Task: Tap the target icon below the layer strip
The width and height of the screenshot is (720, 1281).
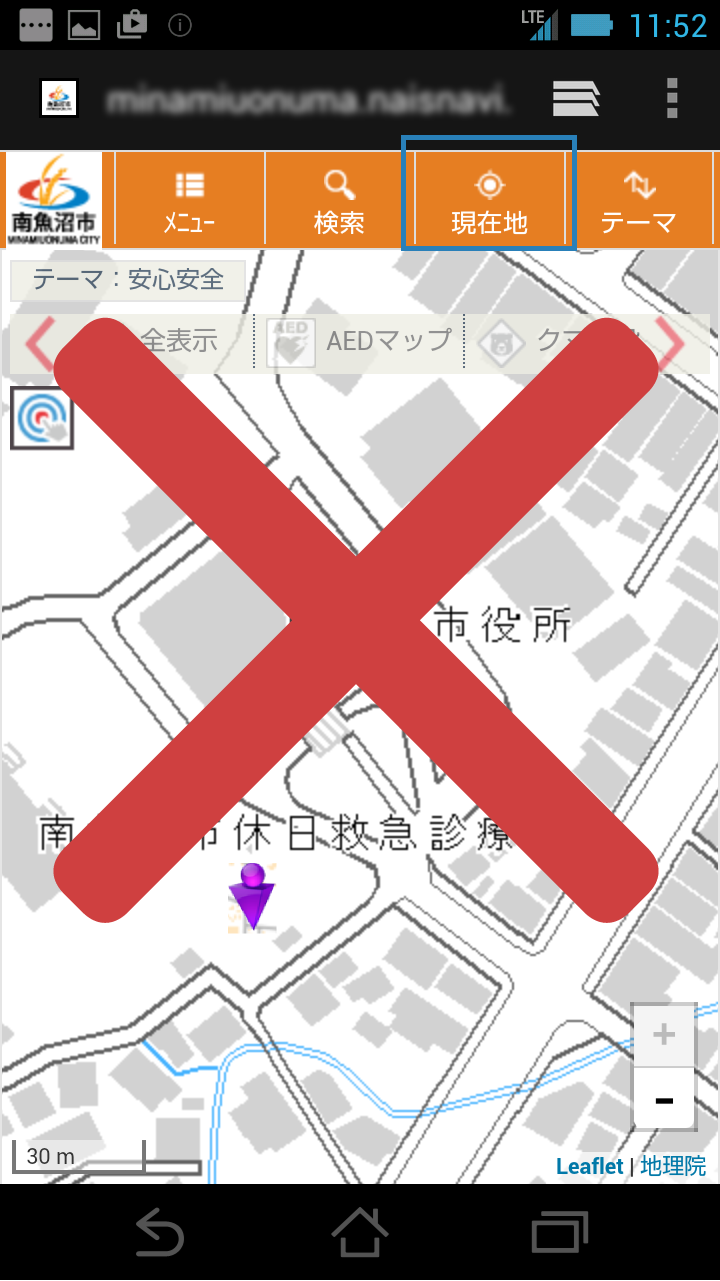Action: coord(42,418)
